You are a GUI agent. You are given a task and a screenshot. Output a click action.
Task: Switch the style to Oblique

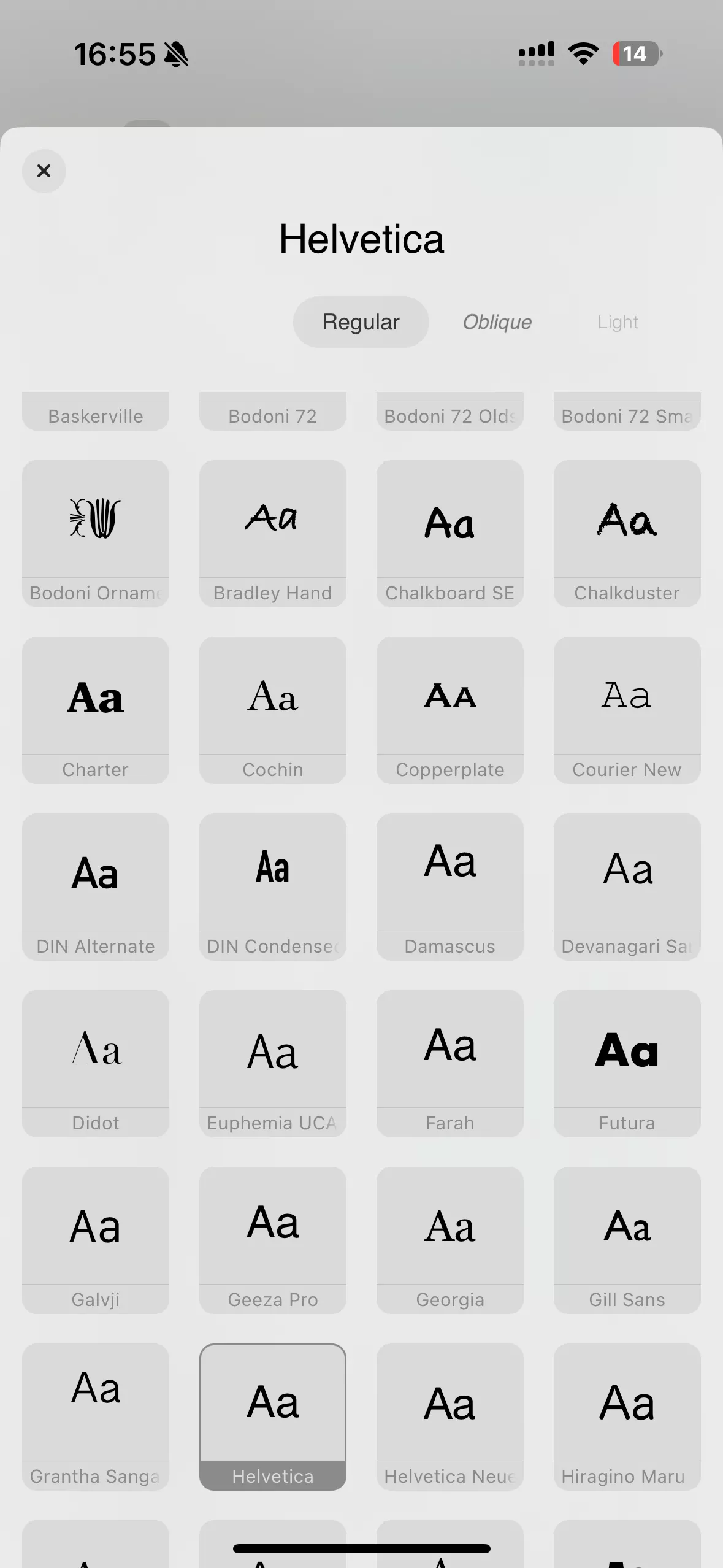click(x=497, y=321)
